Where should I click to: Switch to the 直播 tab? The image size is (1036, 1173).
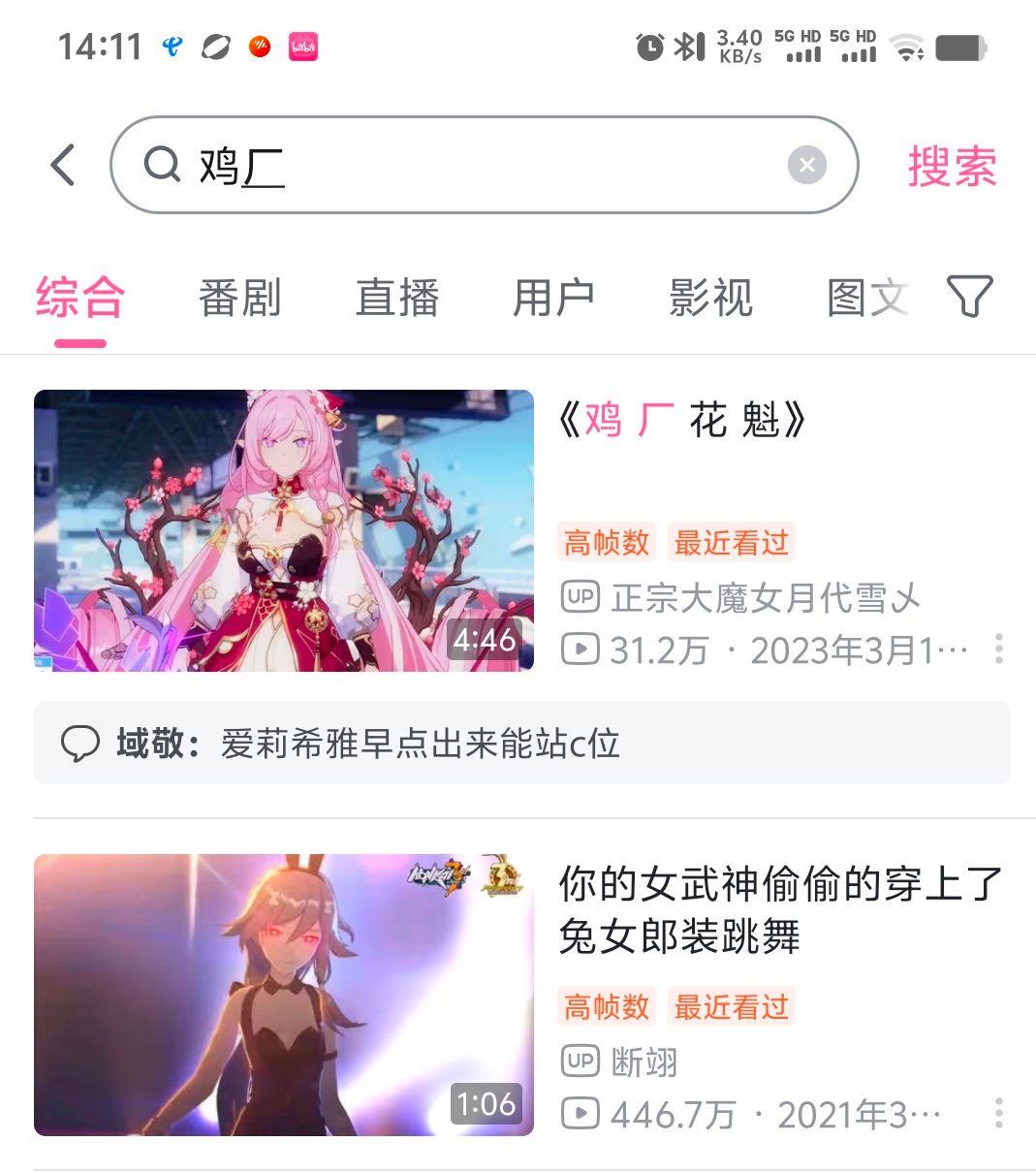396,298
